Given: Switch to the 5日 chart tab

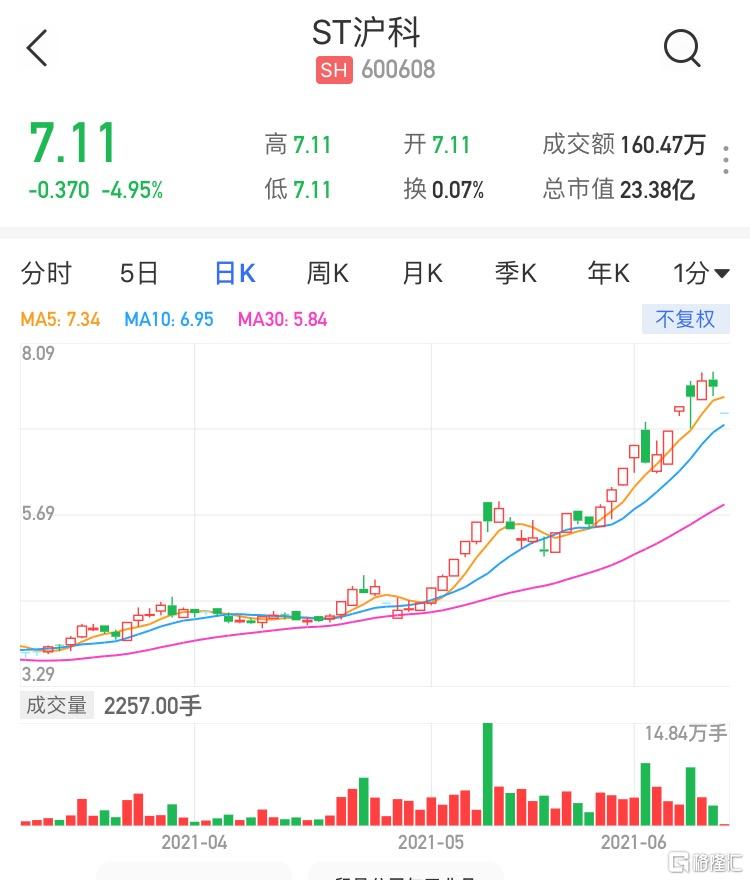Looking at the screenshot, I should click(x=139, y=273).
